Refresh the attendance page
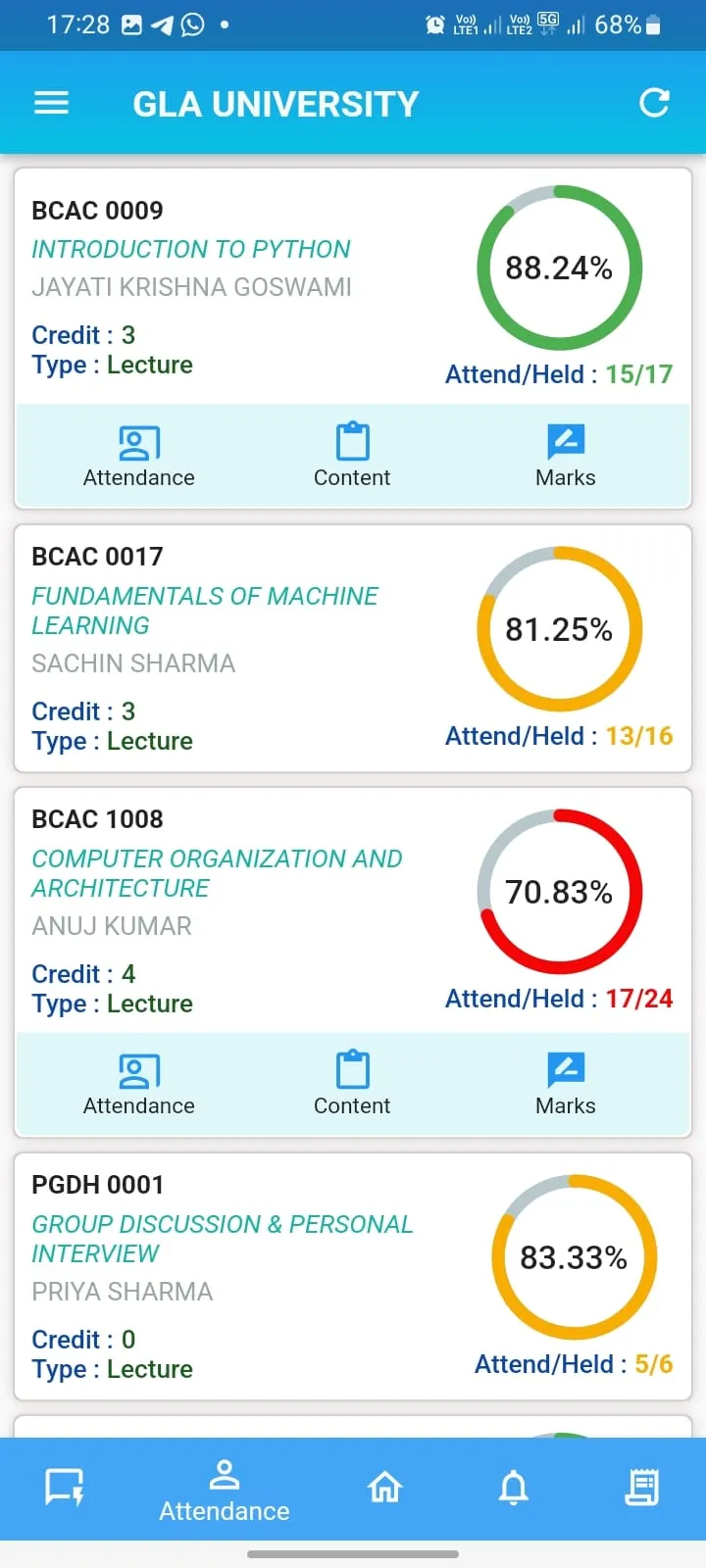This screenshot has width=706, height=1568. (654, 102)
